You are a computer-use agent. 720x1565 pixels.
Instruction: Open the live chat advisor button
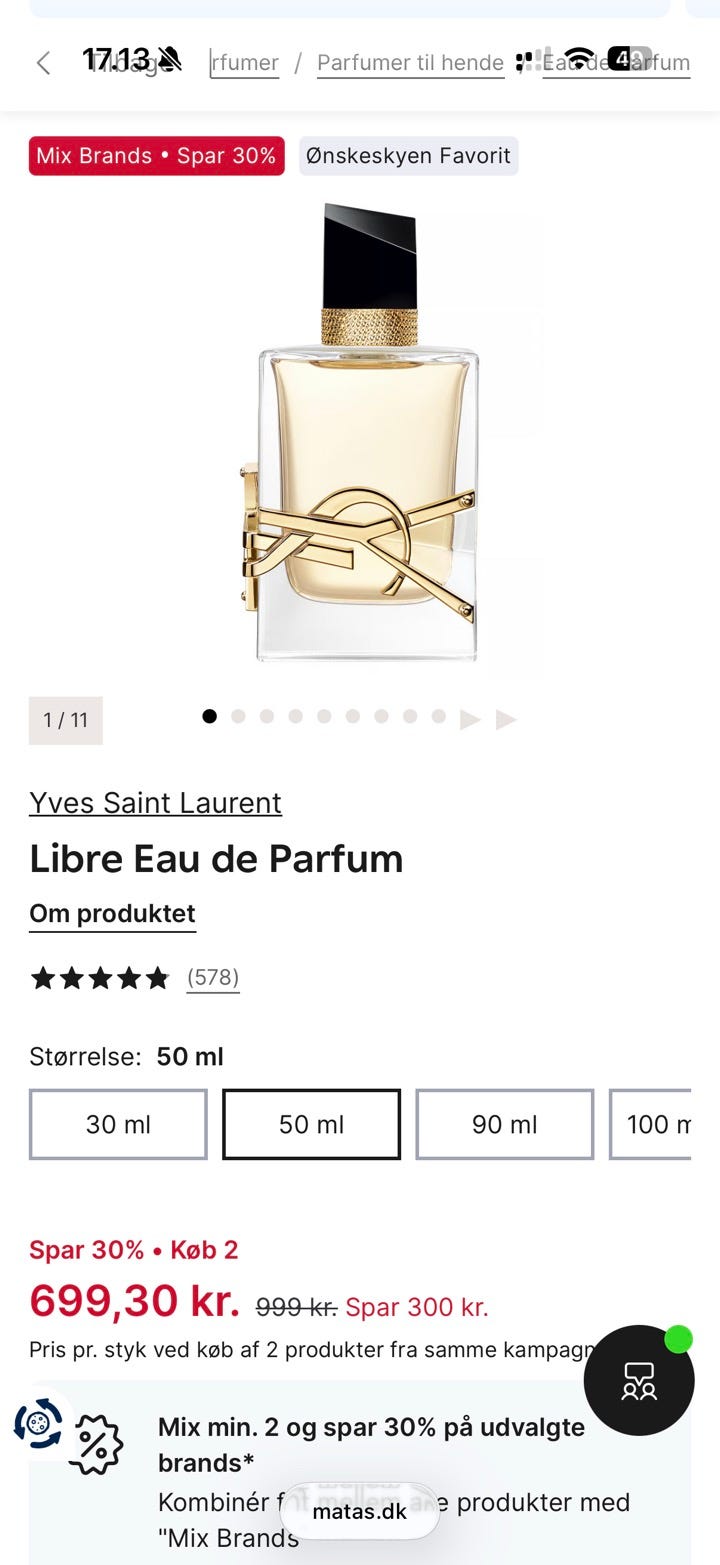pos(639,1380)
